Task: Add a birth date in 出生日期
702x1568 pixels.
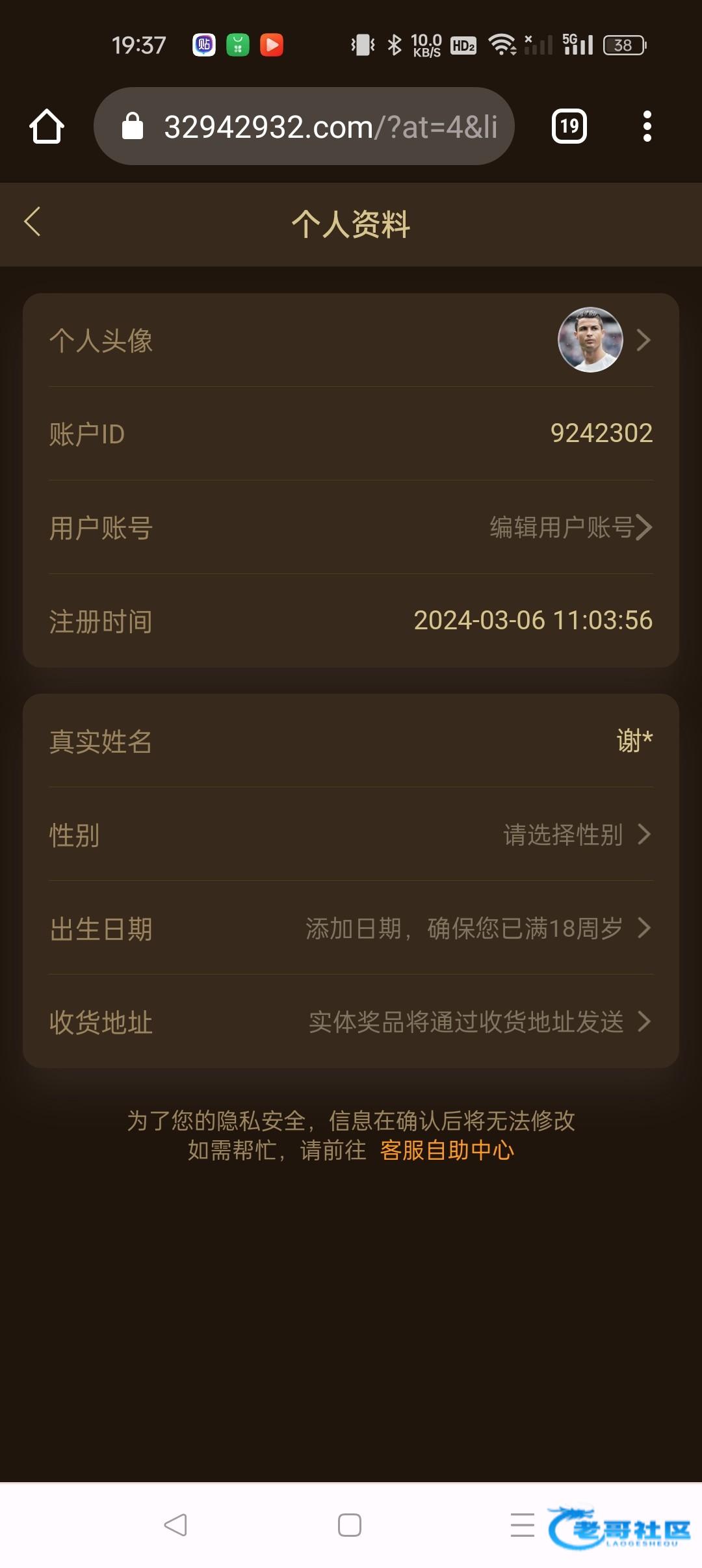Action: click(478, 928)
